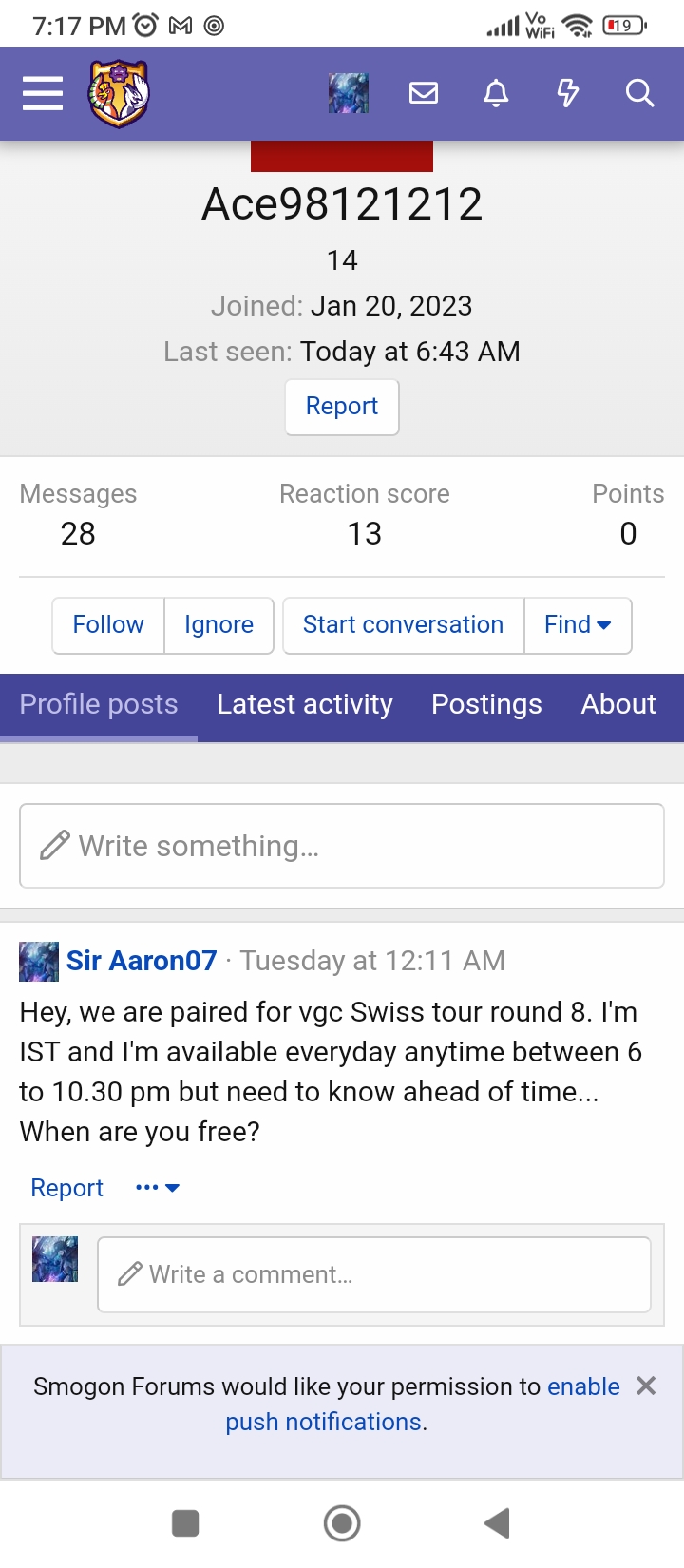Switch to the Latest activity tab
The width and height of the screenshot is (684, 1568).
pos(304,705)
